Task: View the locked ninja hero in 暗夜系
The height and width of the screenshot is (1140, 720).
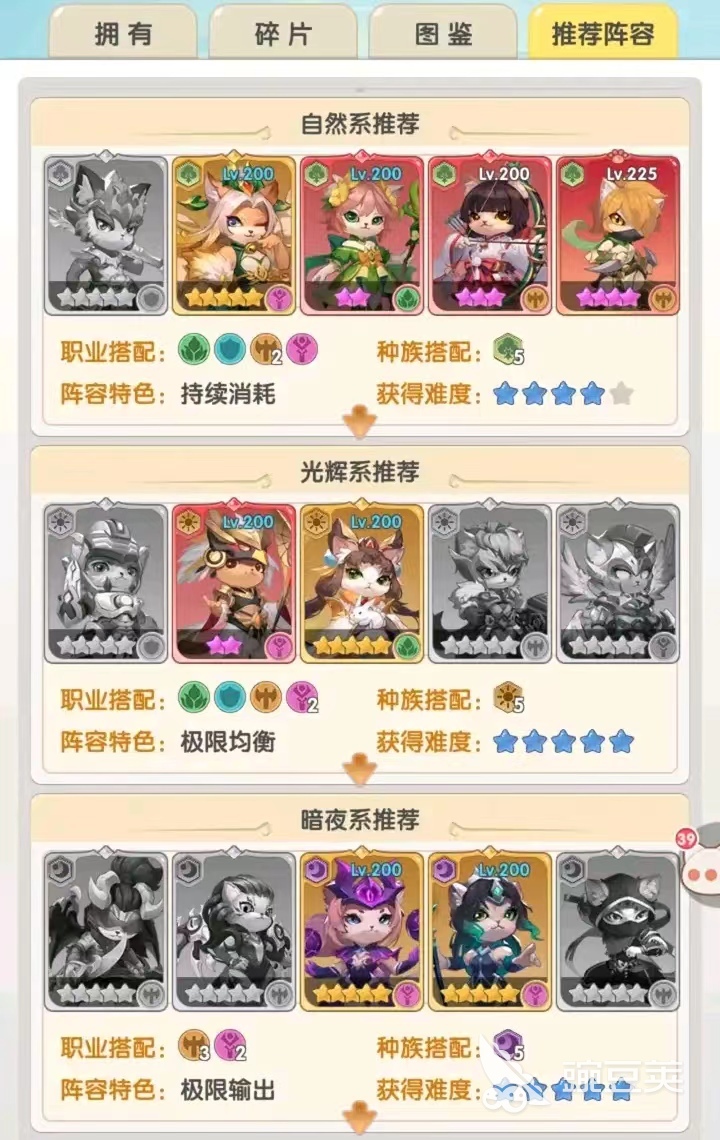Action: pos(617,931)
